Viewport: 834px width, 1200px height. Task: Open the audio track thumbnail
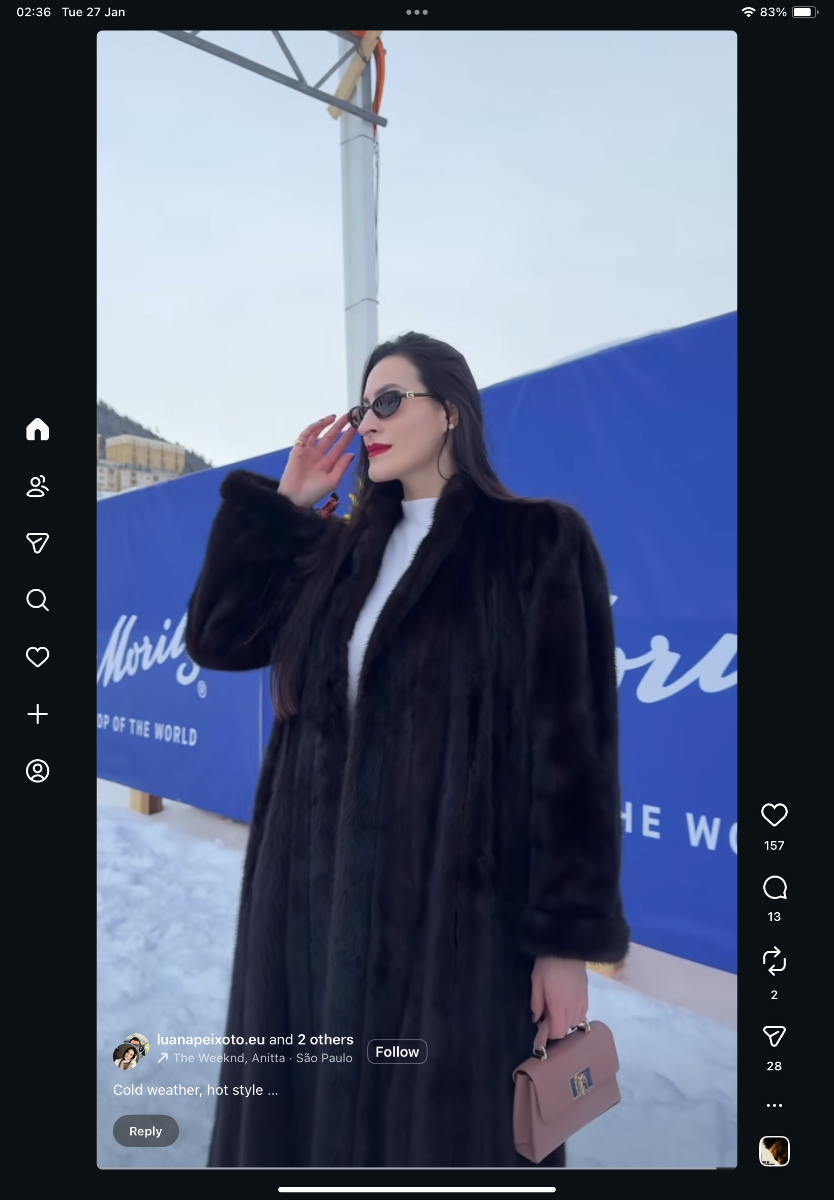click(774, 1151)
